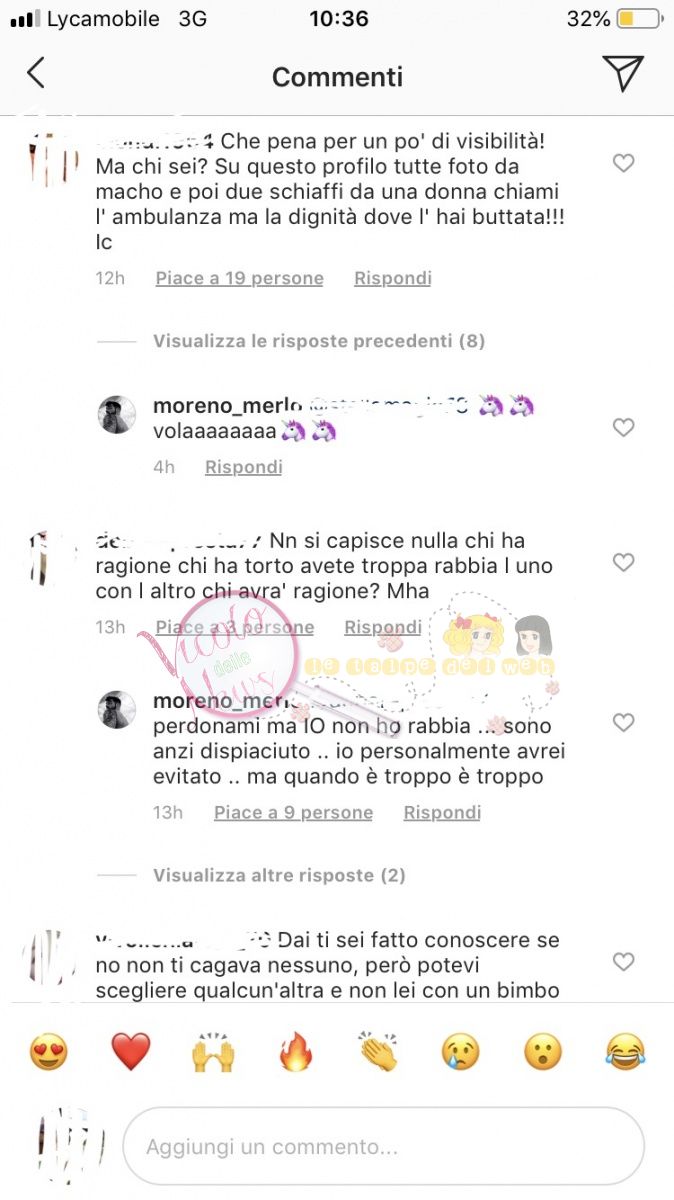This screenshot has height=1200, width=674.
Task: Tap the 'Aggiungi un commento...' field
Action: coord(382,1147)
